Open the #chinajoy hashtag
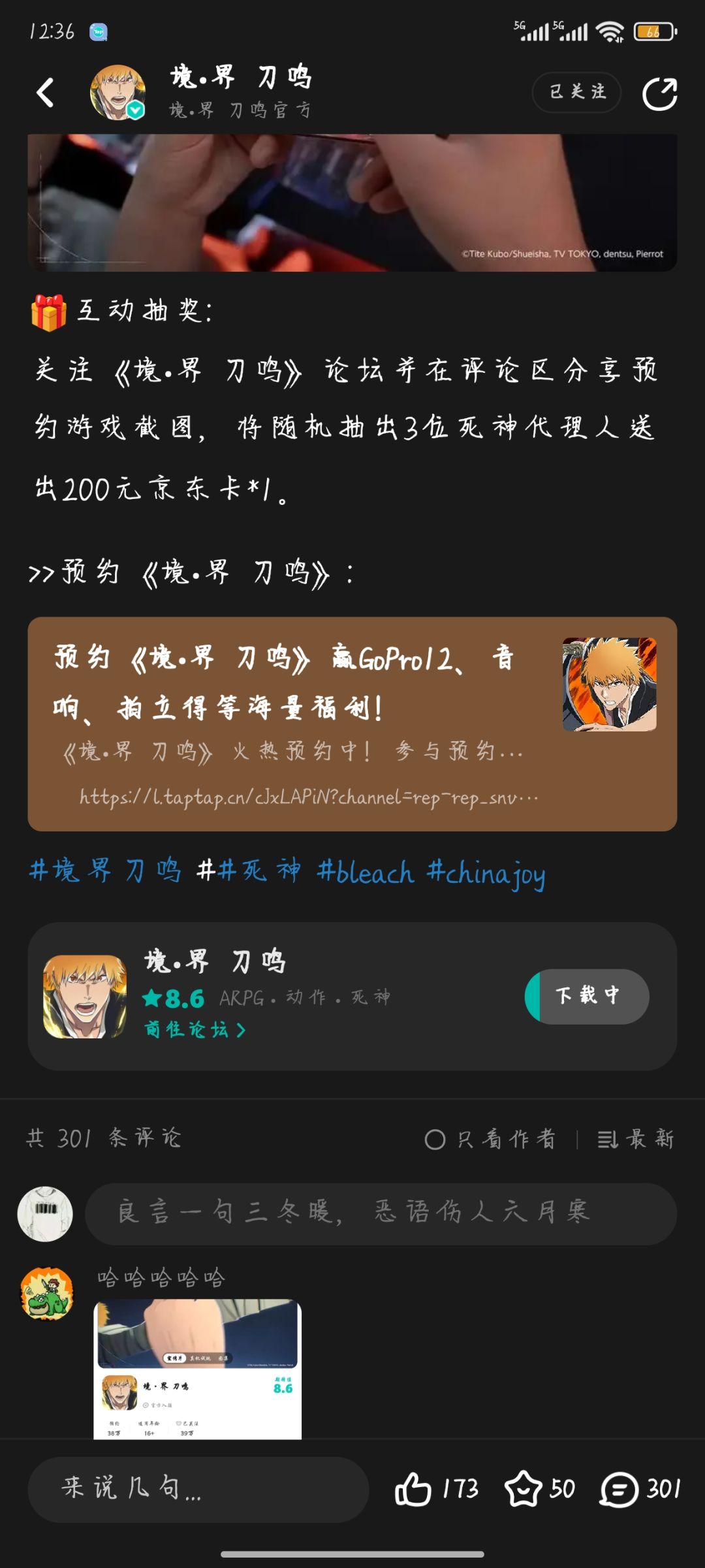Viewport: 705px width, 1568px height. [x=486, y=874]
